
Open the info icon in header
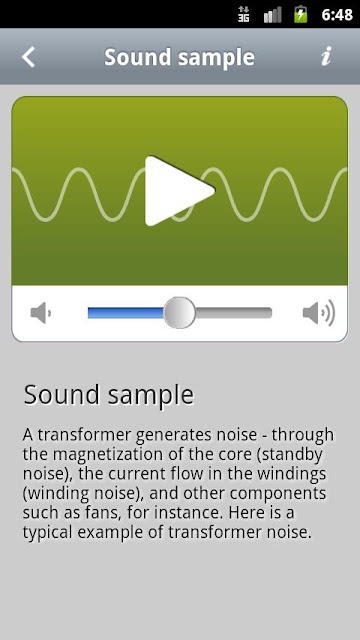pos(326,56)
